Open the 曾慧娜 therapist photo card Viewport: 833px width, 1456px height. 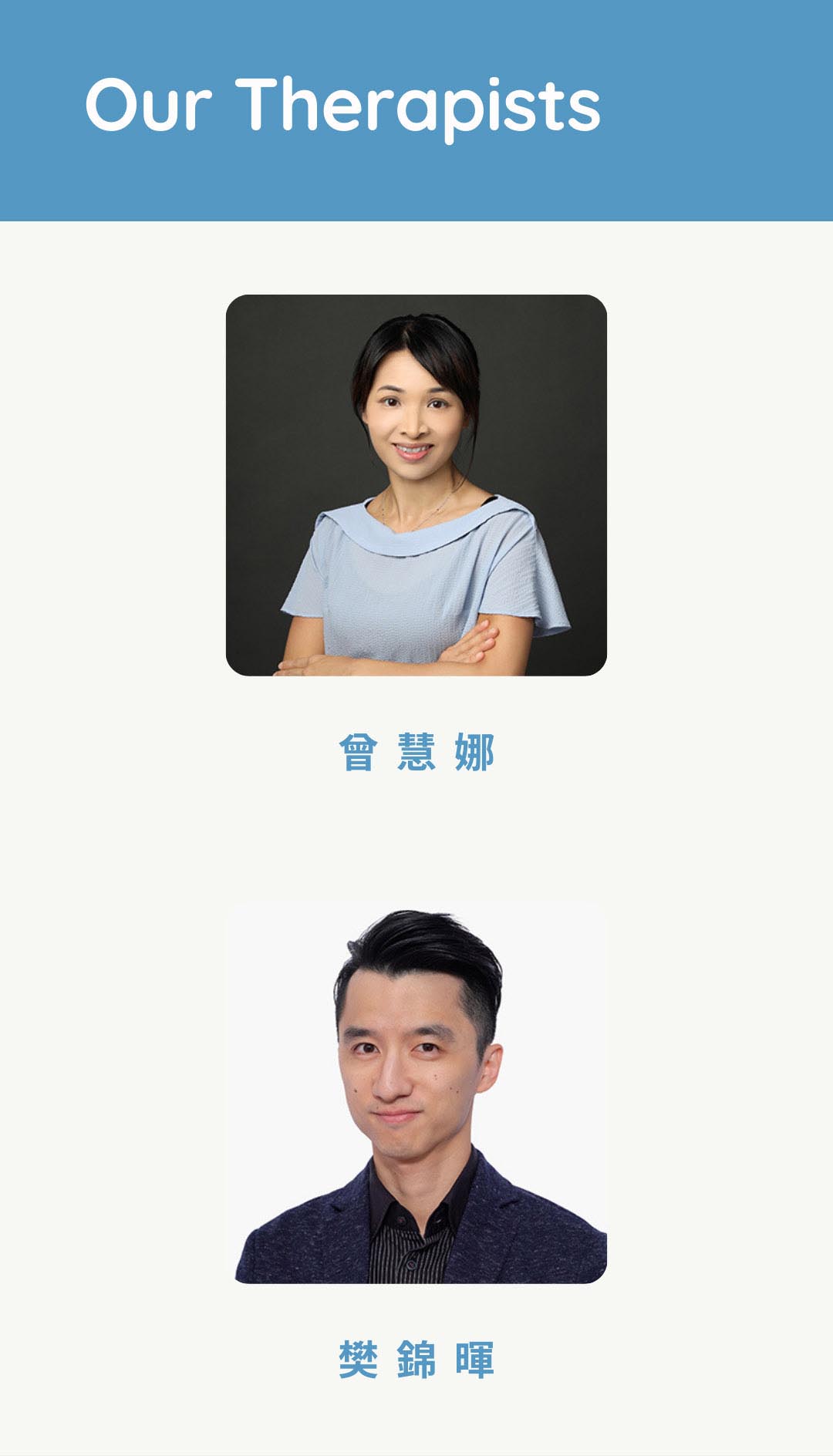coord(416,485)
